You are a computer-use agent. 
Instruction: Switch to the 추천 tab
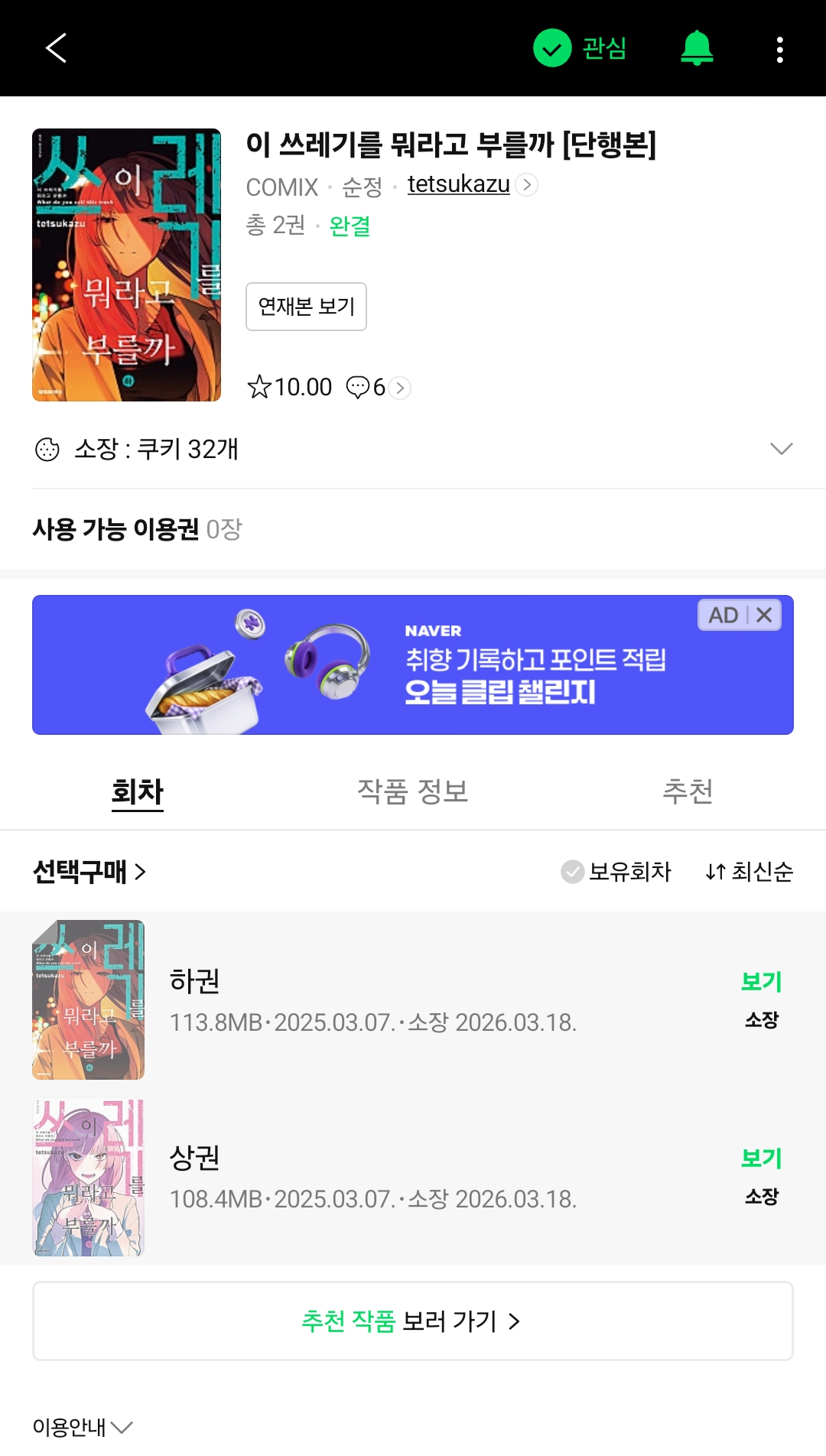pyautogui.click(x=688, y=791)
